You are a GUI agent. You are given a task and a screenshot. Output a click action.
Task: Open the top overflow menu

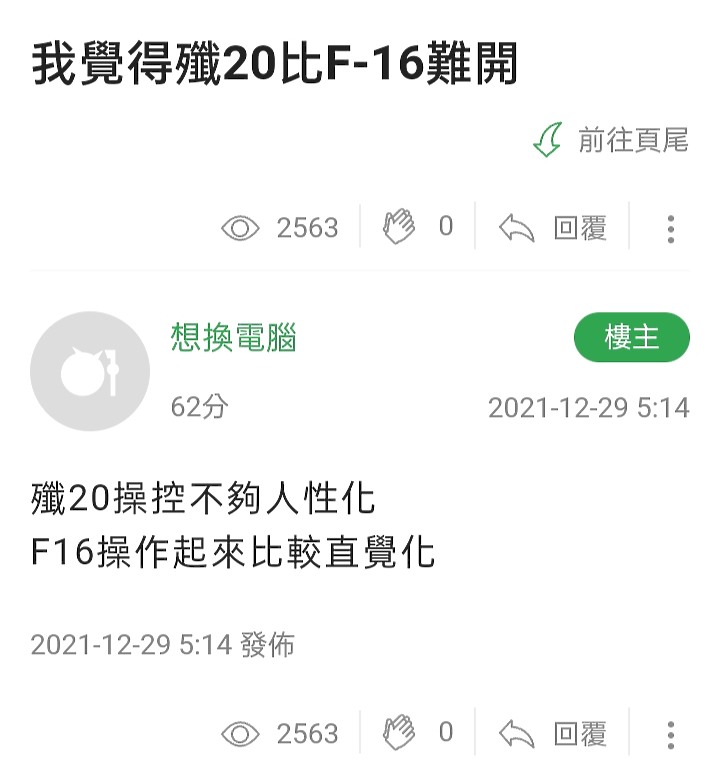[x=670, y=229]
